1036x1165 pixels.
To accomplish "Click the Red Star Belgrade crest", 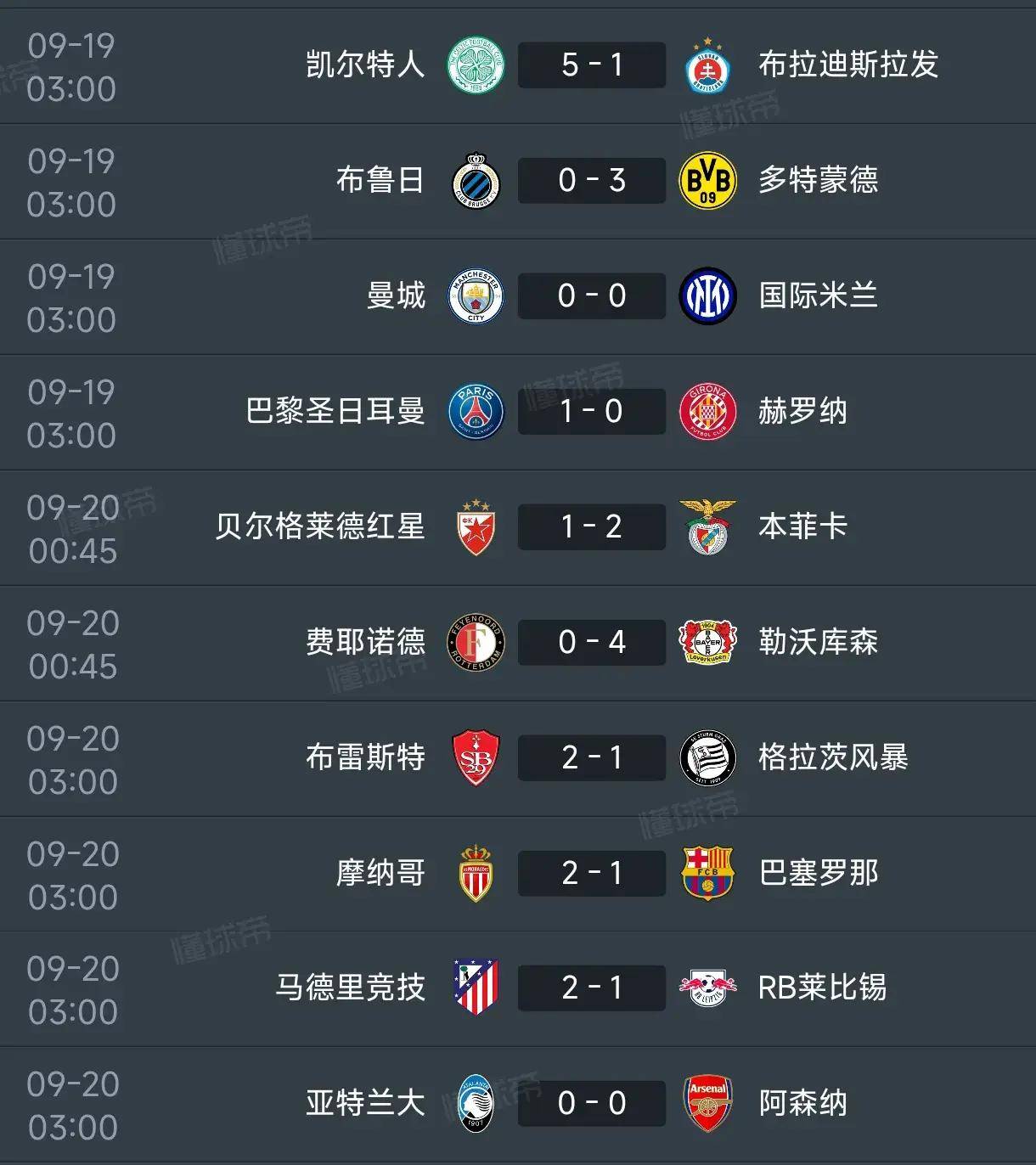I will pos(477,526).
